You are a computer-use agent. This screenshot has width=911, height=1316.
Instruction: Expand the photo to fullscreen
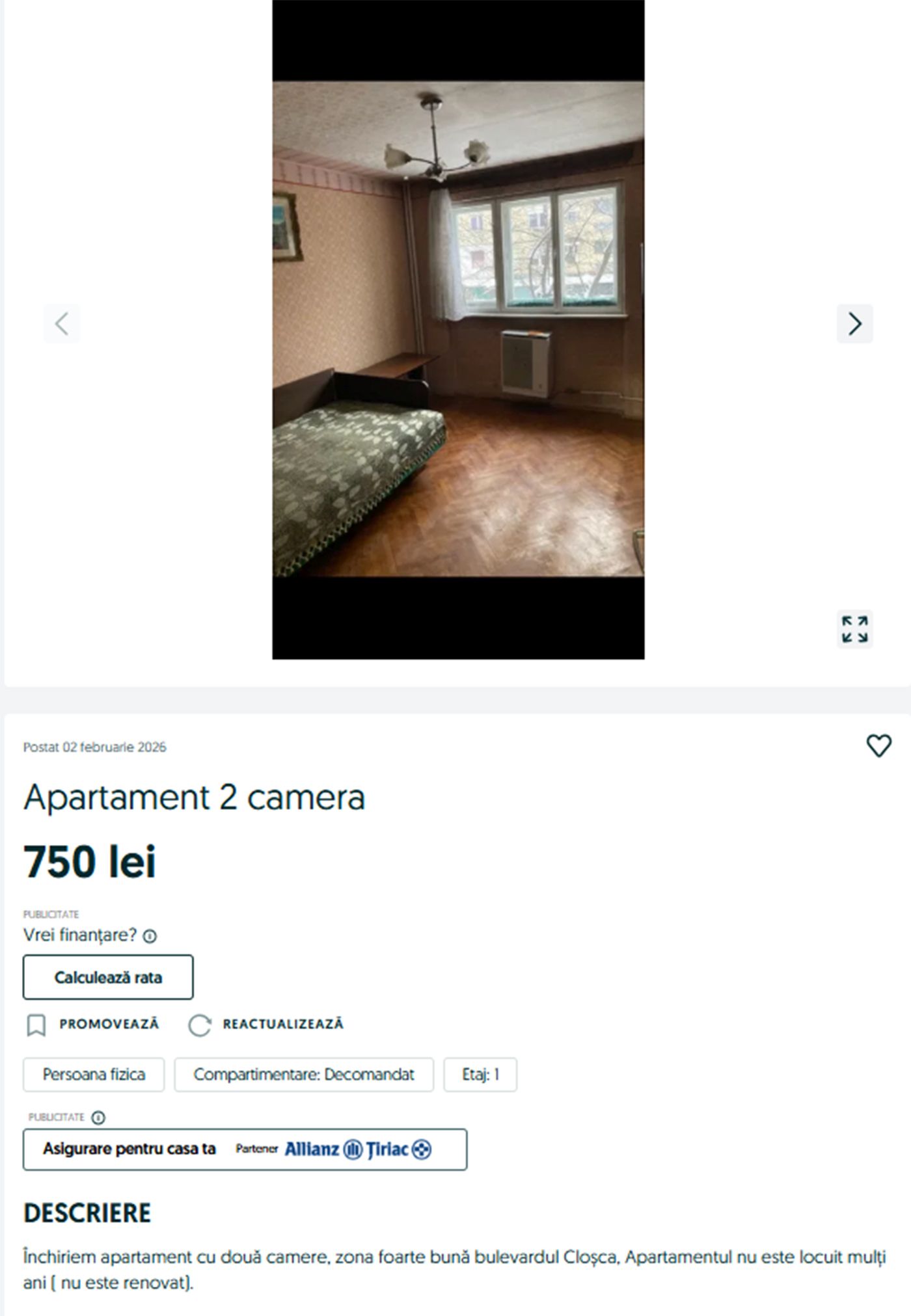[x=854, y=629]
